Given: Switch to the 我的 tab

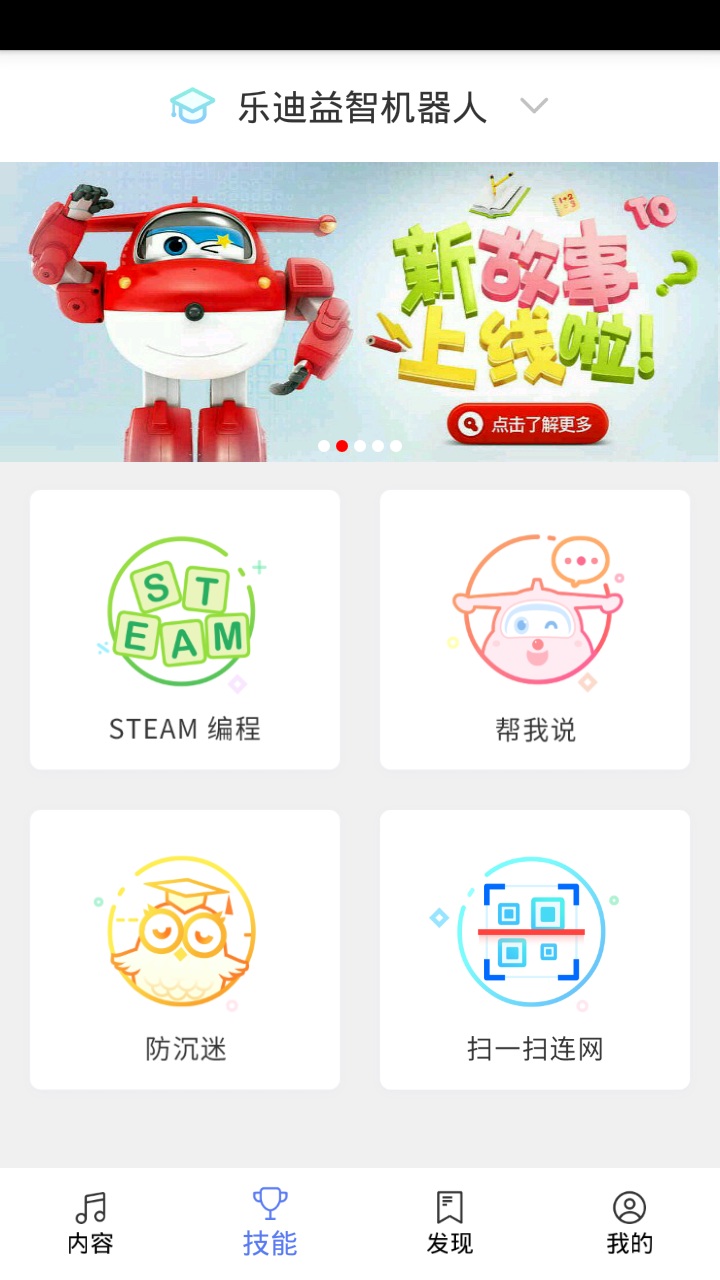Looking at the screenshot, I should 630,1223.
